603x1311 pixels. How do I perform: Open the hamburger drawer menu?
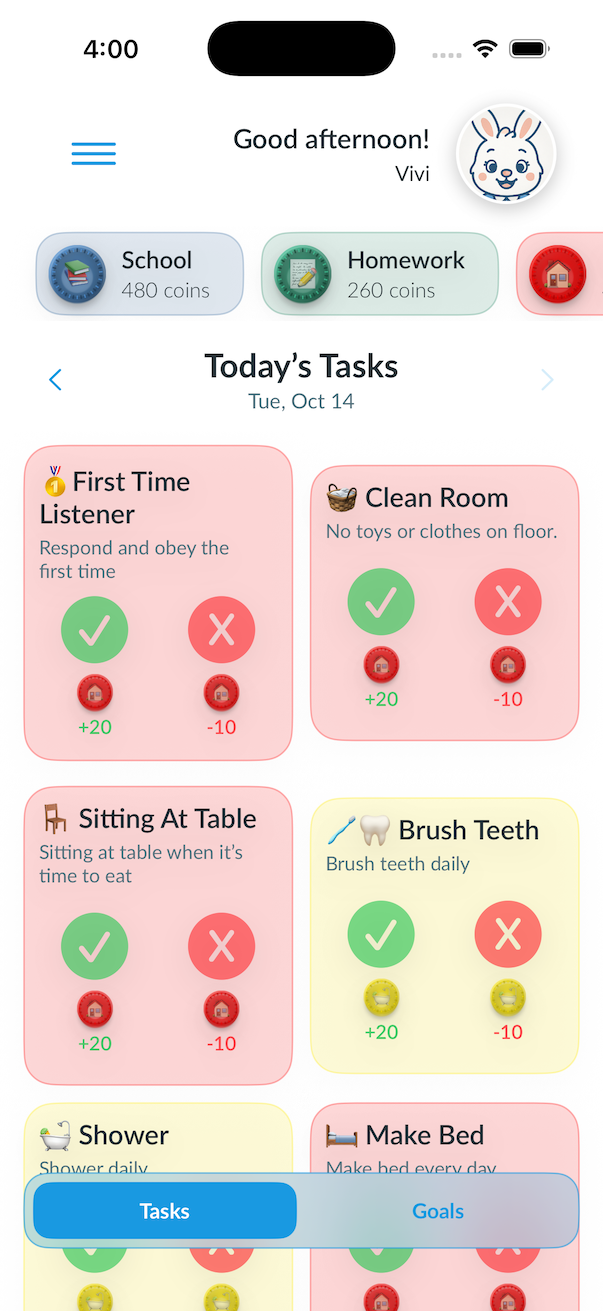click(x=94, y=154)
